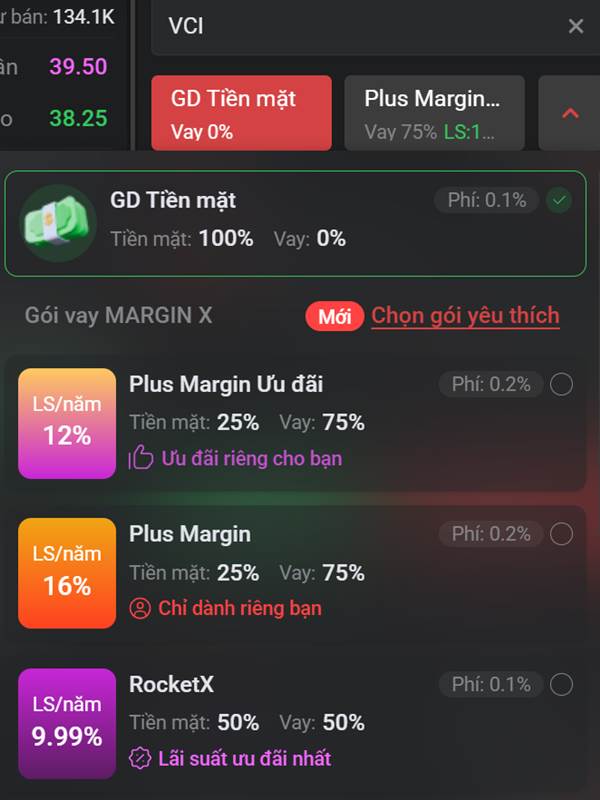Viewport: 600px width, 800px height.
Task: Pick the RocketX package radio button
Action: coord(561,684)
